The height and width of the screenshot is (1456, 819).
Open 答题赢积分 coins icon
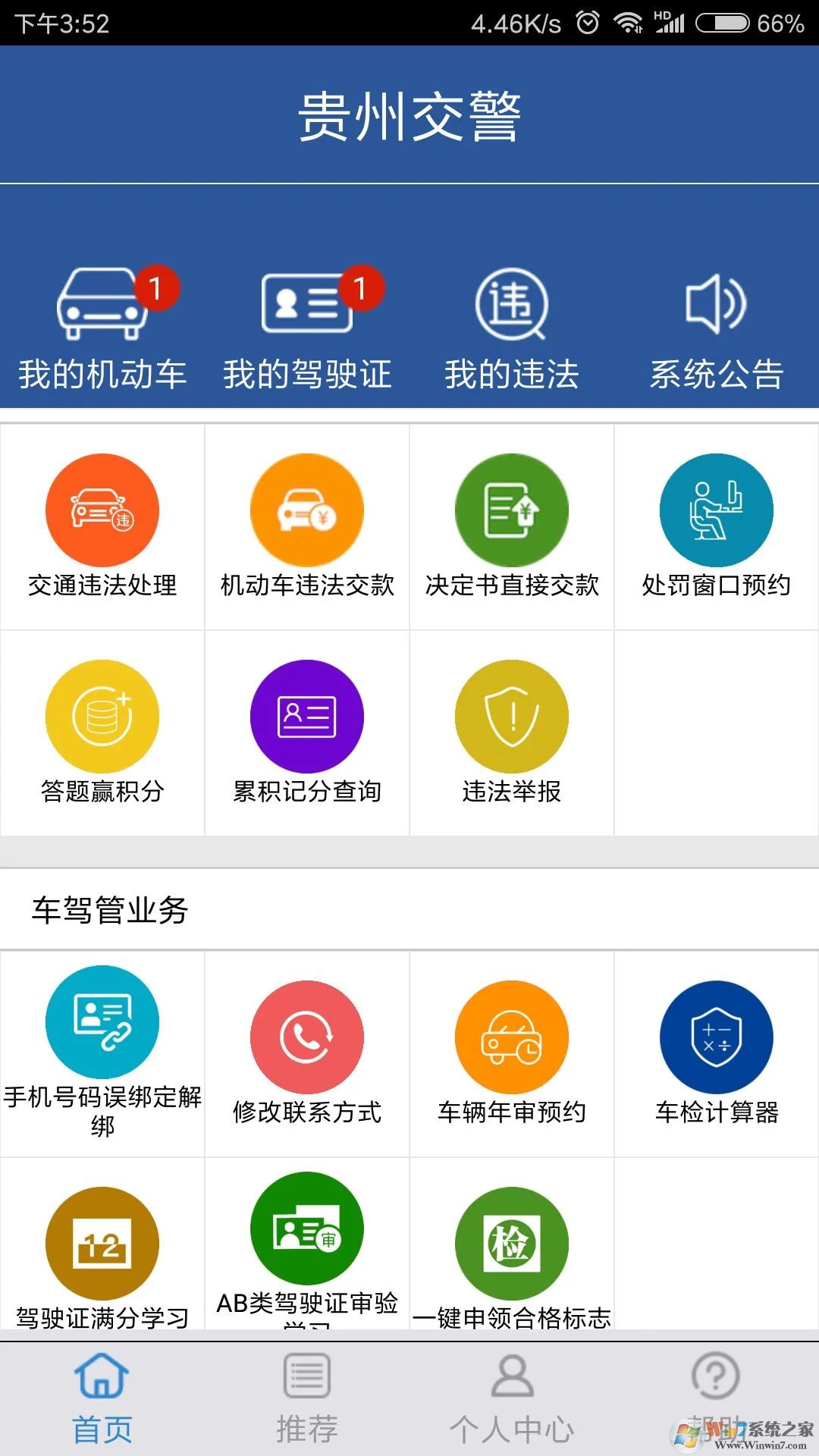[102, 715]
